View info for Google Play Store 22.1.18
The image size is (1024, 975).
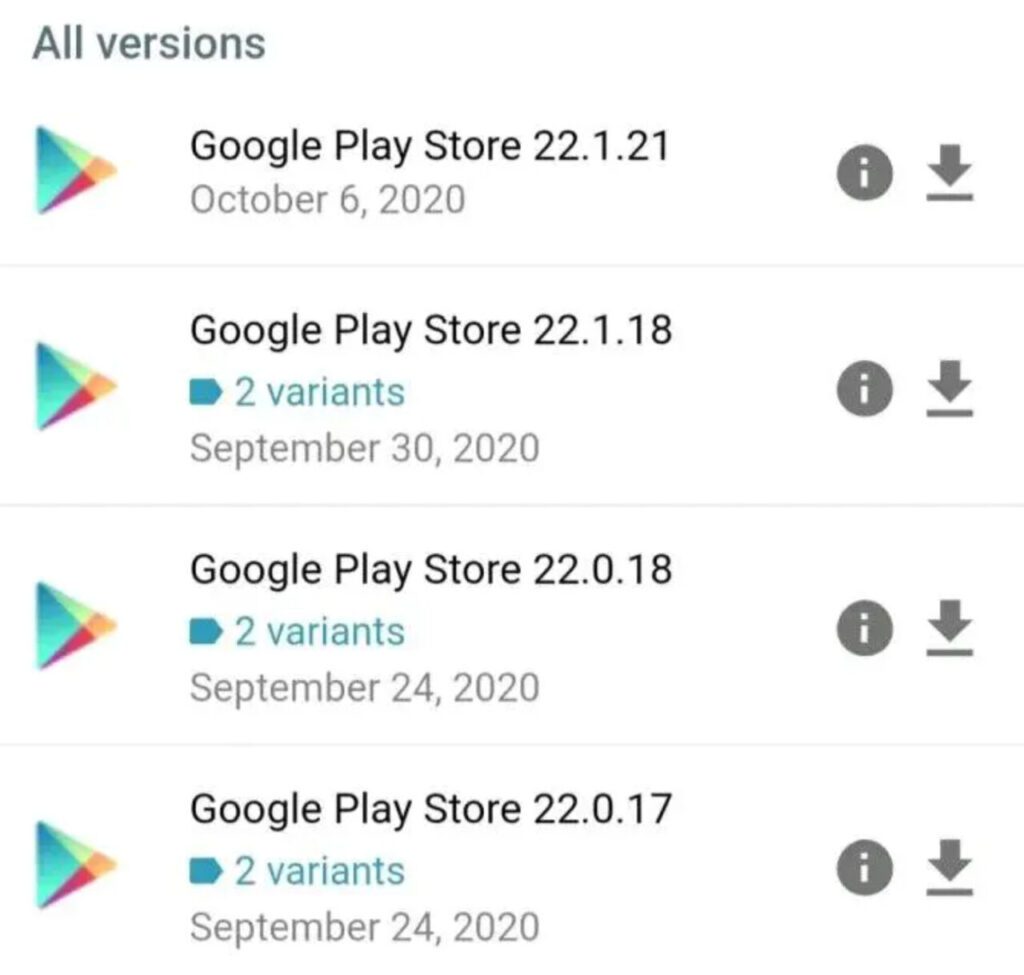[864, 388]
